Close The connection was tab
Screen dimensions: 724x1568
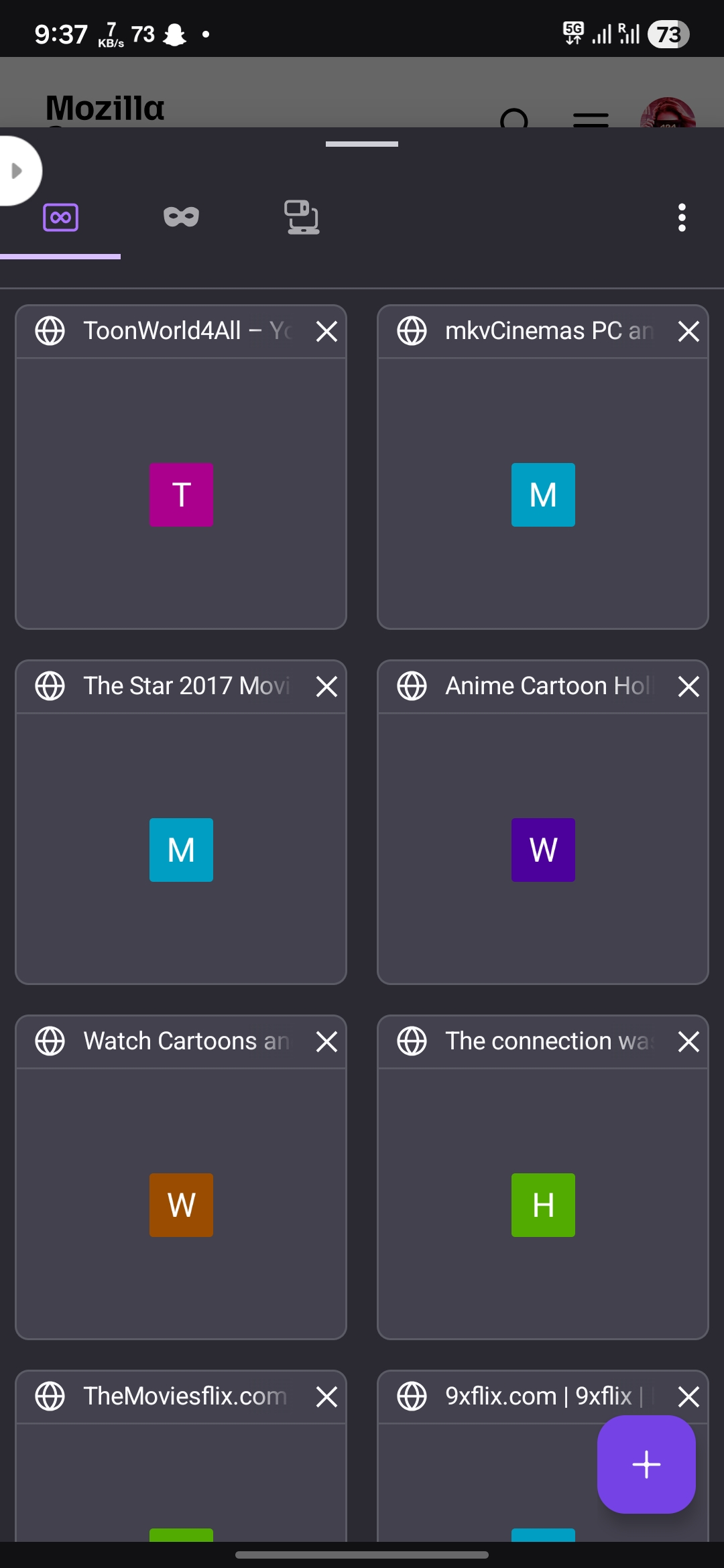click(688, 1041)
